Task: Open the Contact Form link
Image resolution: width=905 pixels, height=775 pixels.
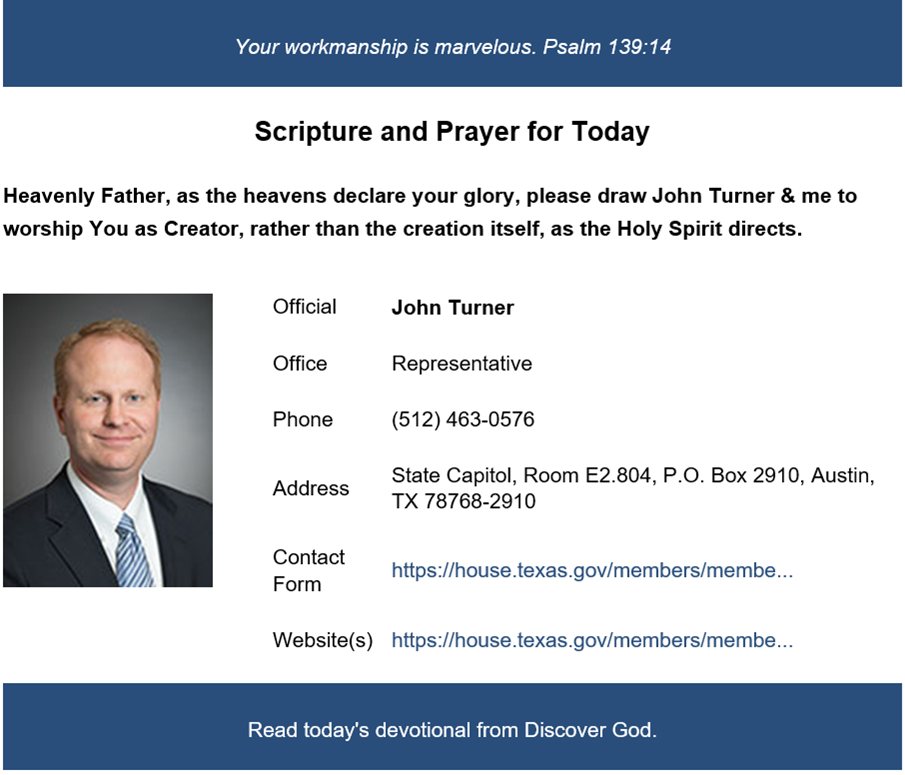Action: (592, 571)
